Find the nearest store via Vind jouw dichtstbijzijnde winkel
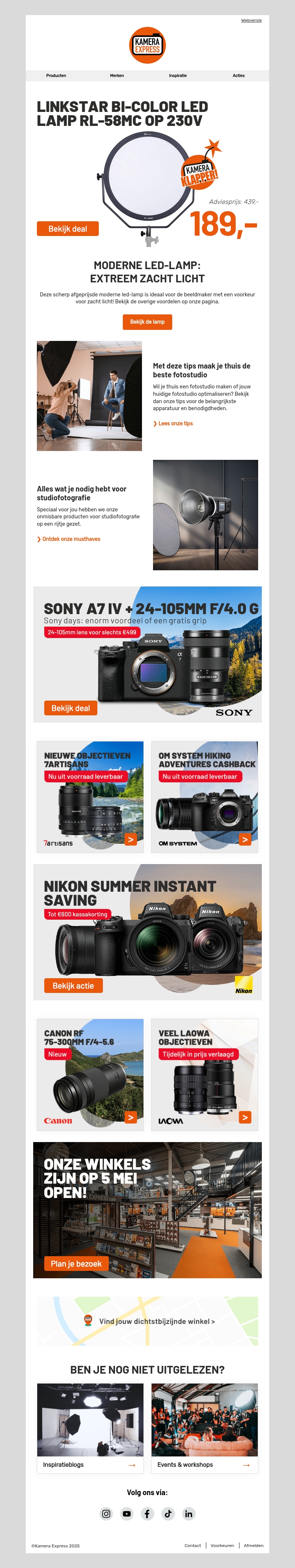 click(157, 1321)
